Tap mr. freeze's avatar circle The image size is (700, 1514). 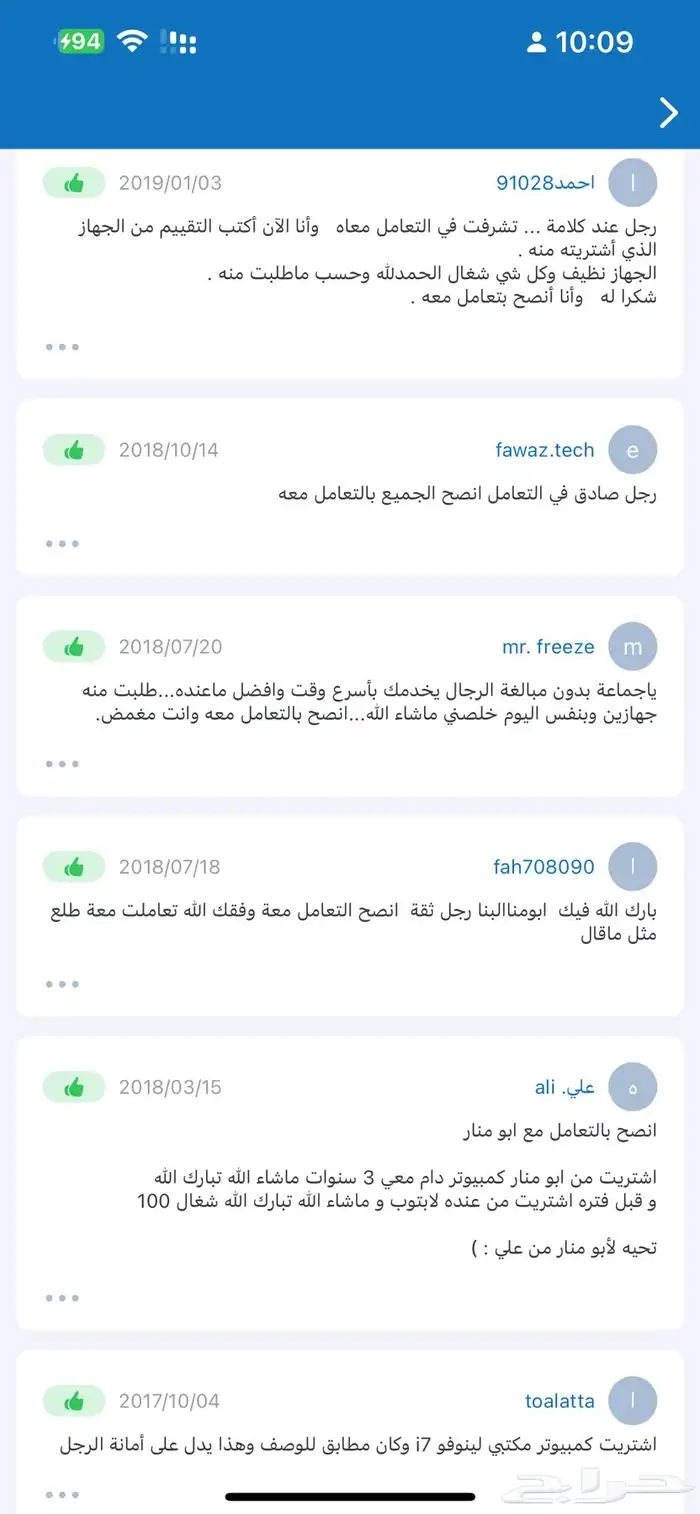pyautogui.click(x=633, y=647)
